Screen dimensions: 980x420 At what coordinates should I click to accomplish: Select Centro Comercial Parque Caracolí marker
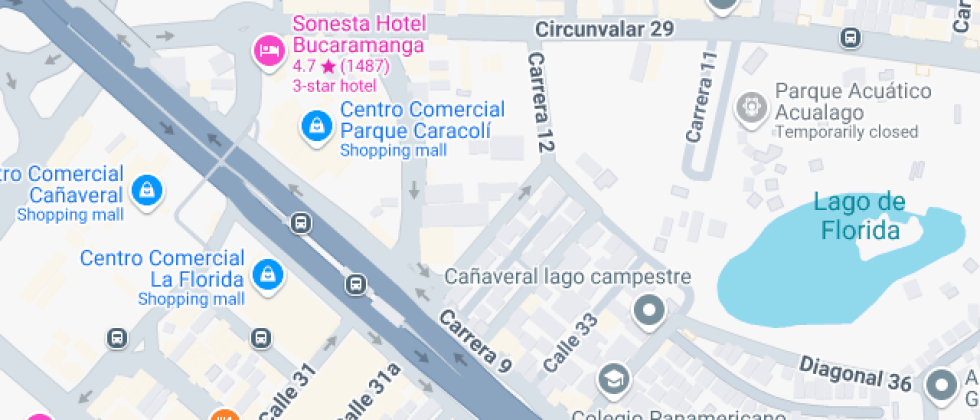tap(317, 127)
